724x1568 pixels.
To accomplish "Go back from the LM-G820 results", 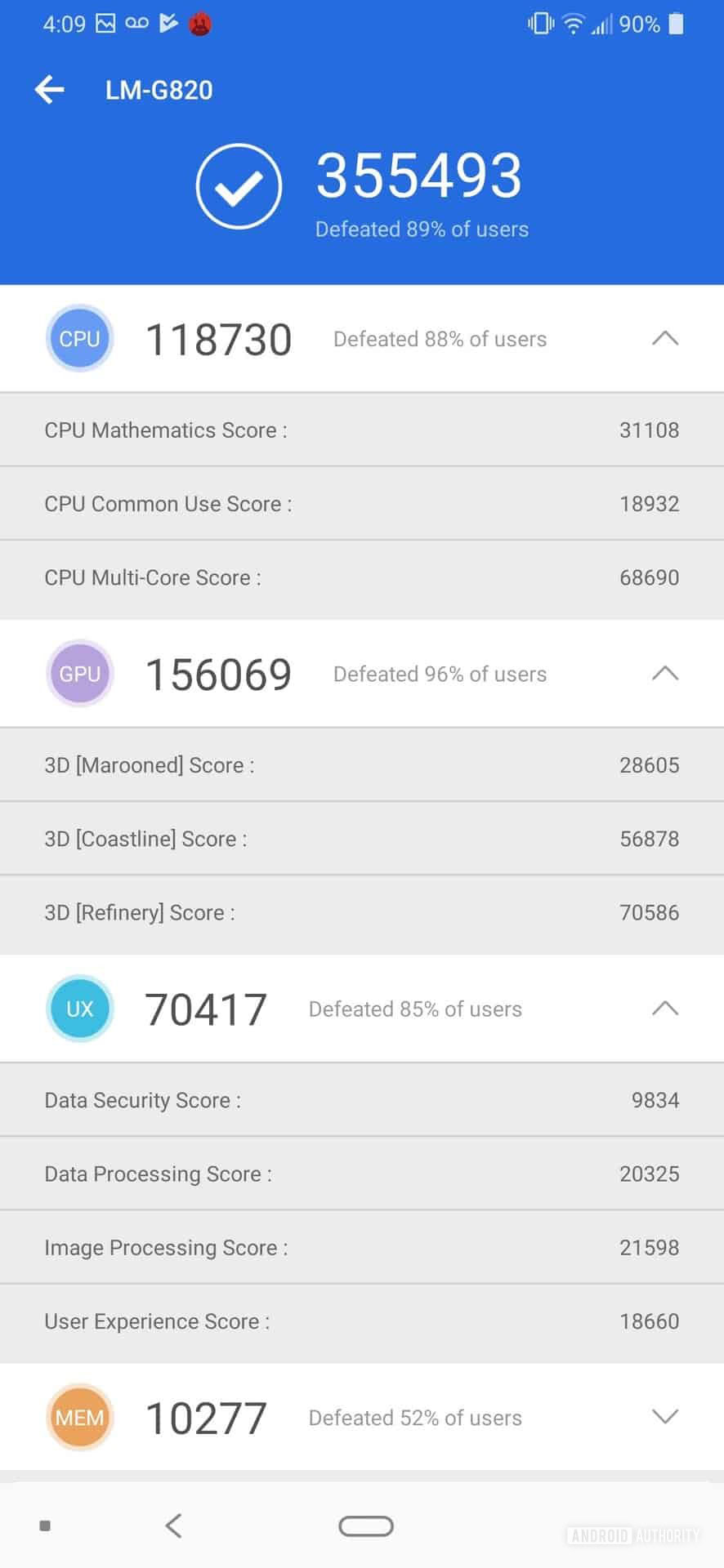I will coord(50,90).
